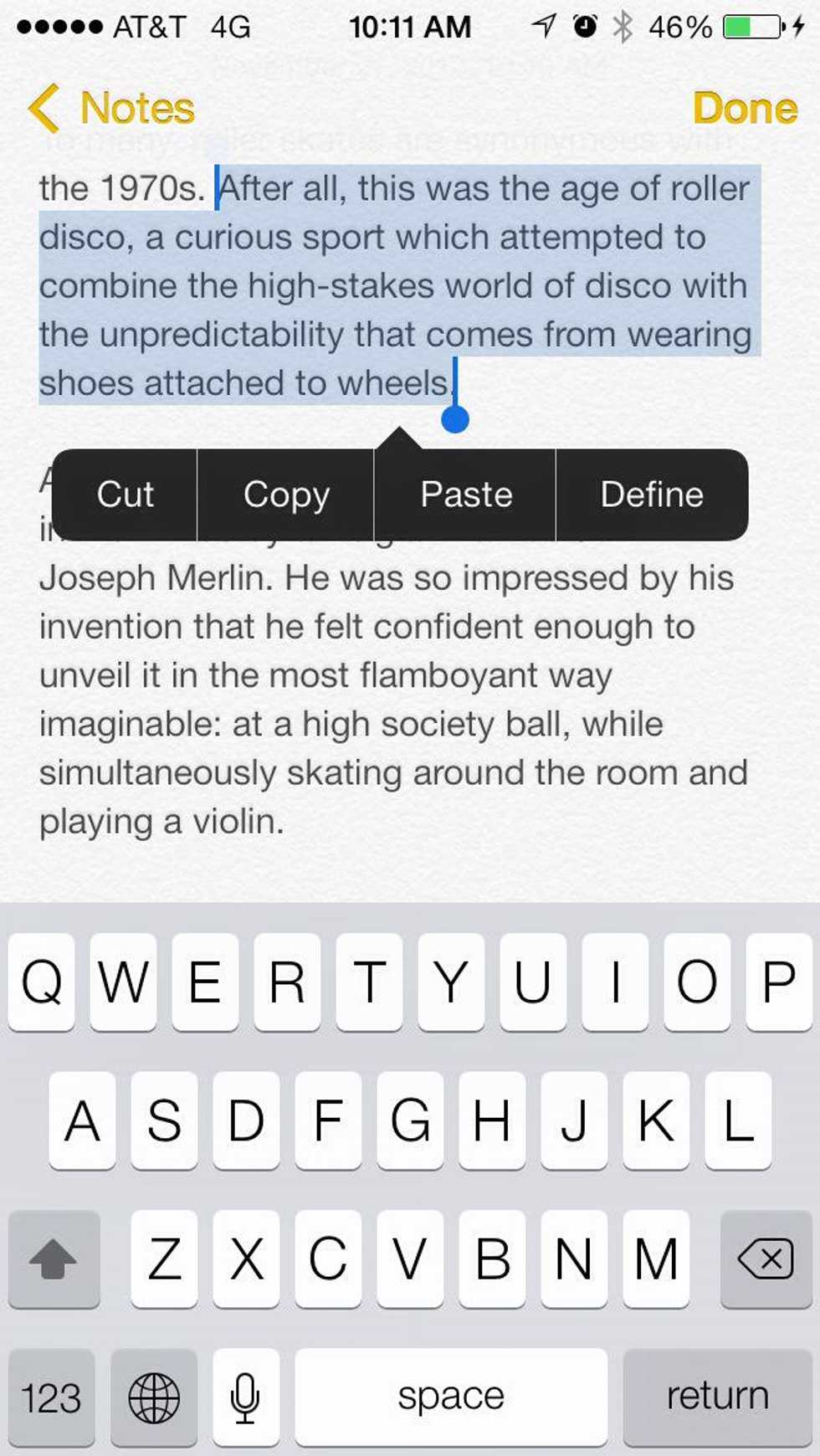Hit the return key
820x1456 pixels.
pyautogui.click(x=716, y=1396)
